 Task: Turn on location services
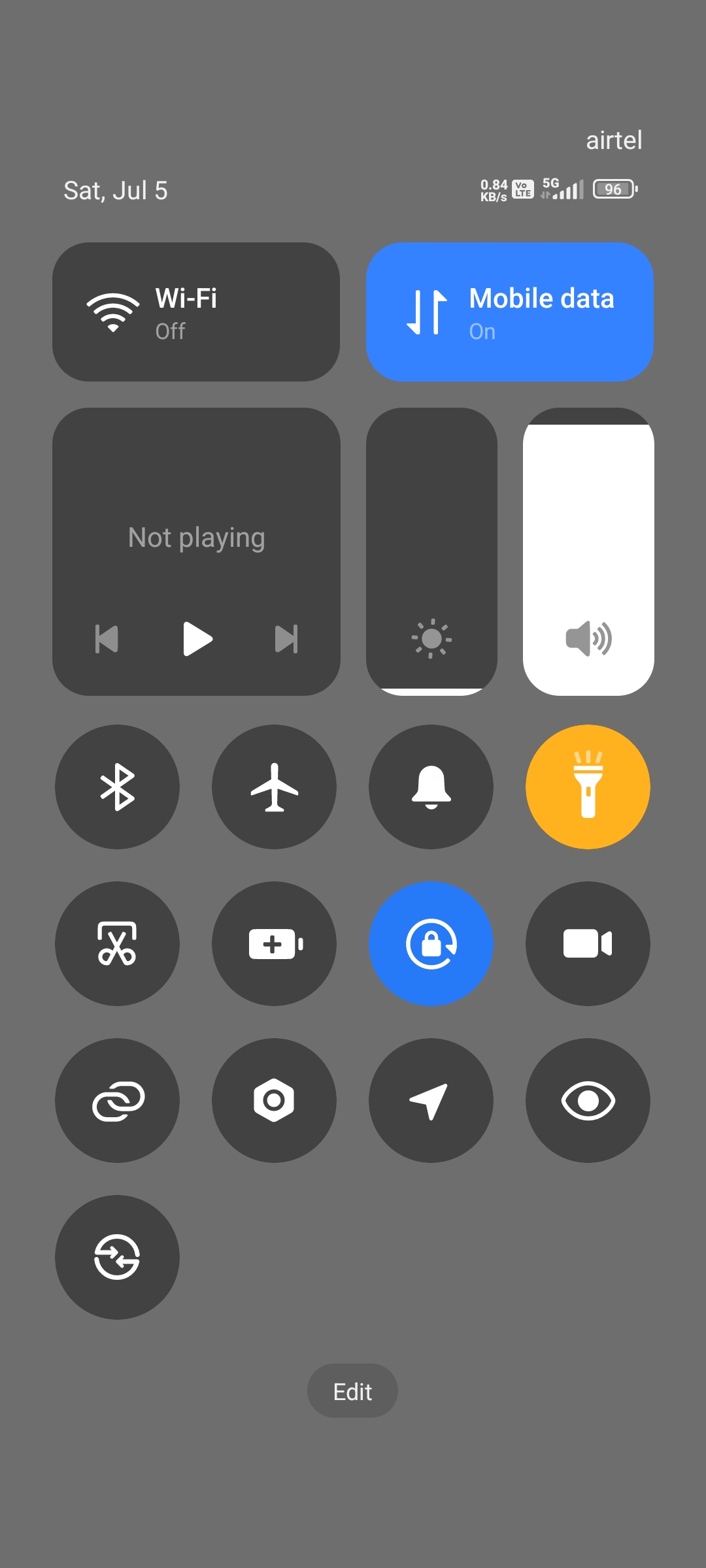[x=431, y=1100]
